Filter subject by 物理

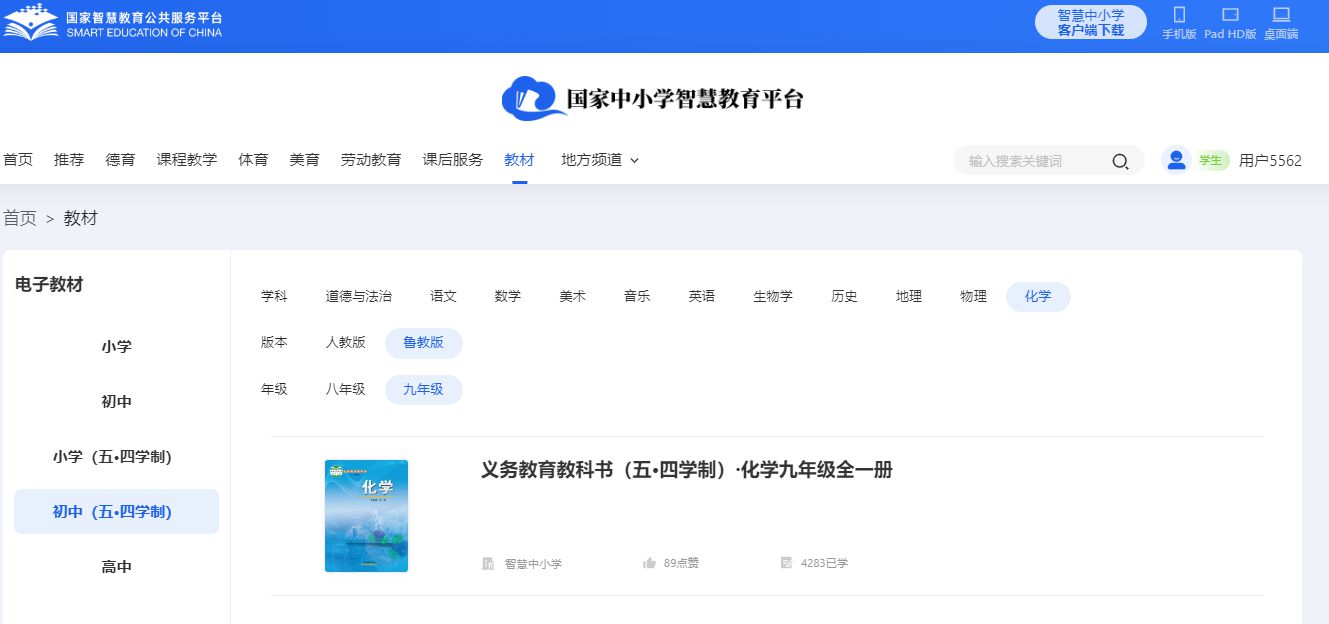pos(973,297)
